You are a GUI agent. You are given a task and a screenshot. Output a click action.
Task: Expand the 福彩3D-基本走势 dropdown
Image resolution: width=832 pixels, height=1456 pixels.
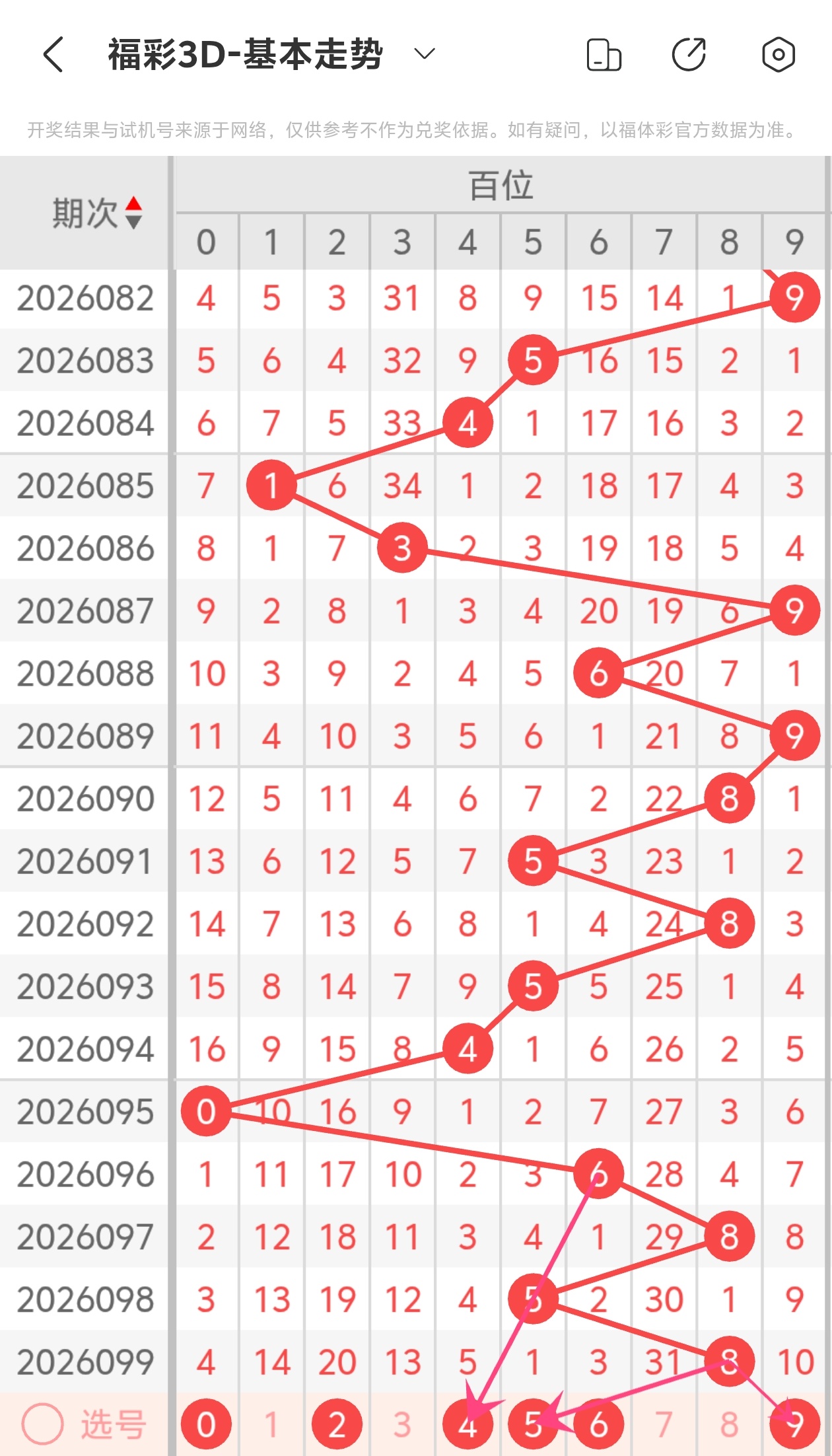tap(425, 54)
